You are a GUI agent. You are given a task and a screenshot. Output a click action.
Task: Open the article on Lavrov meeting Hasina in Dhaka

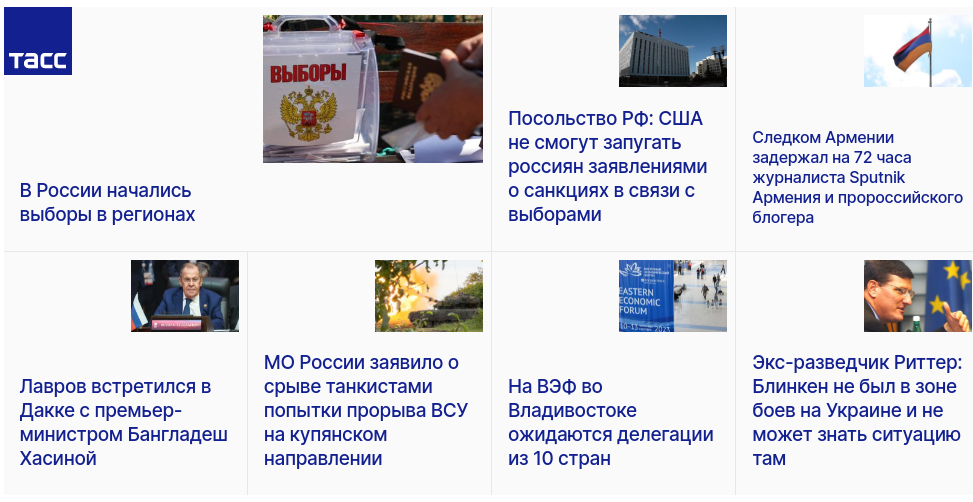(123, 422)
